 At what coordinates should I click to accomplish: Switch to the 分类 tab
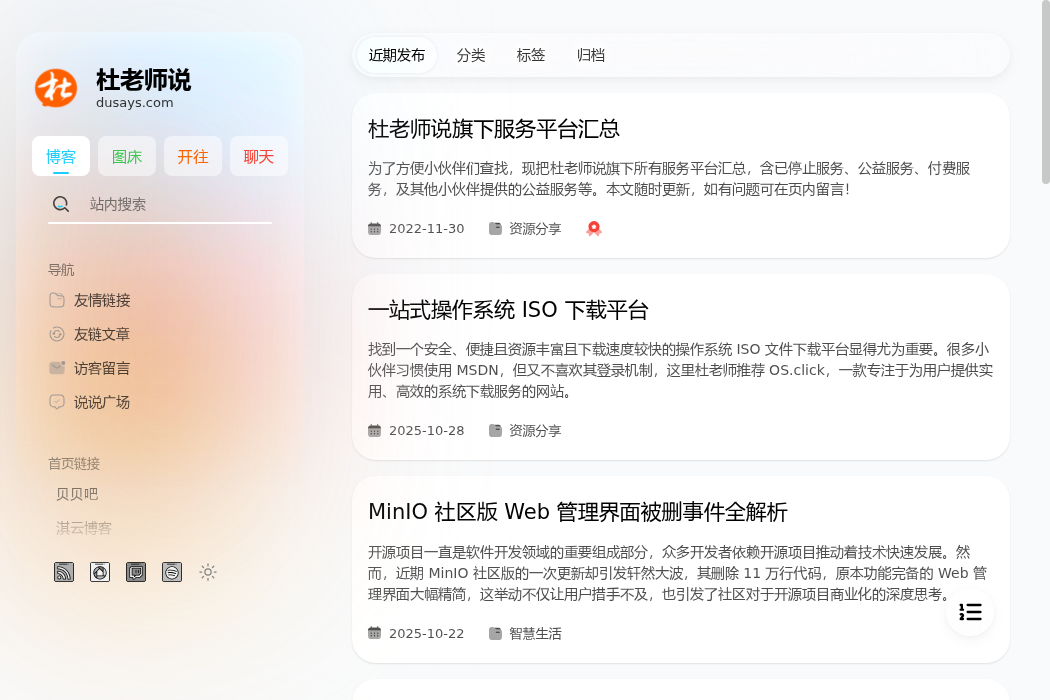471,55
